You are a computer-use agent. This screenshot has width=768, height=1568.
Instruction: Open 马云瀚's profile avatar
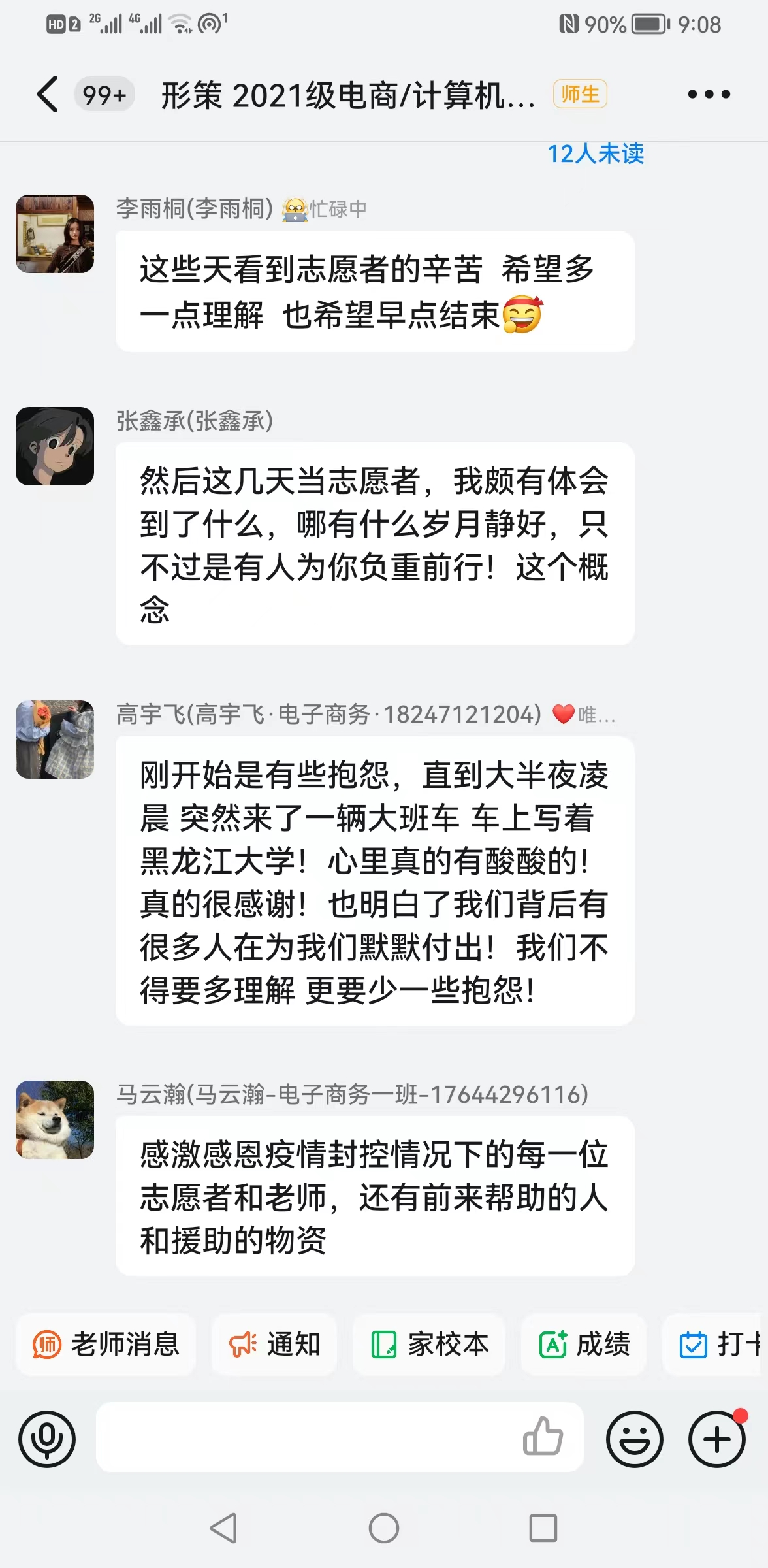(55, 1120)
